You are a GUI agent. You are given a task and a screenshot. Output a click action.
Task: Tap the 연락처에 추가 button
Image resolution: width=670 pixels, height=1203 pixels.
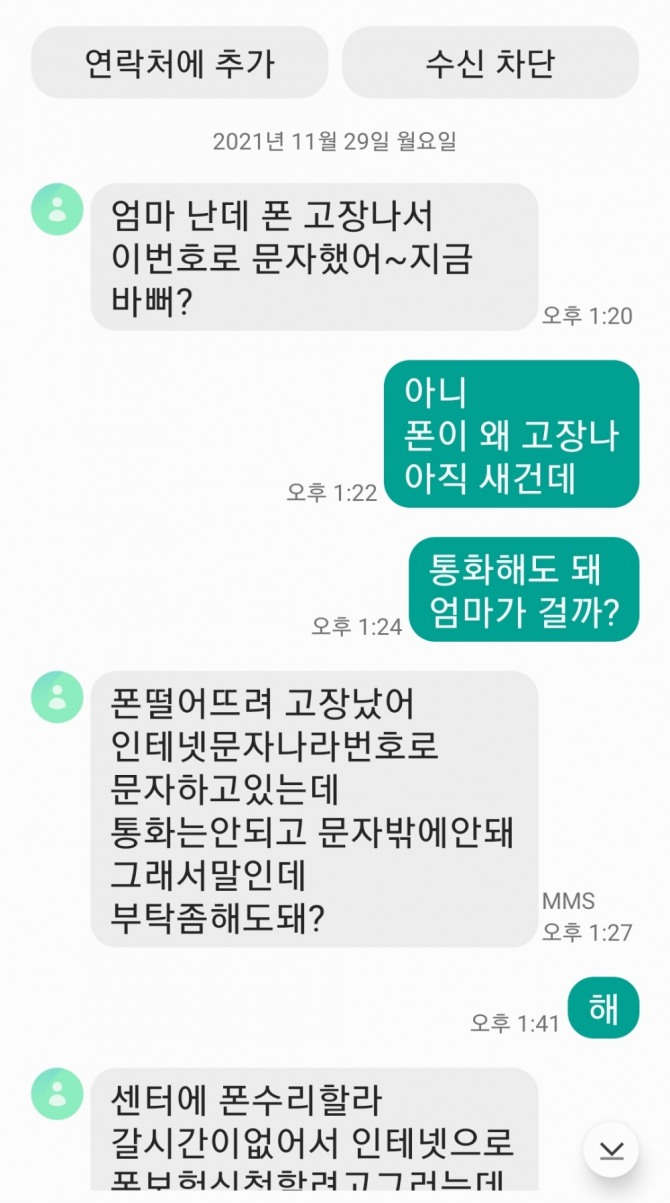click(x=180, y=62)
